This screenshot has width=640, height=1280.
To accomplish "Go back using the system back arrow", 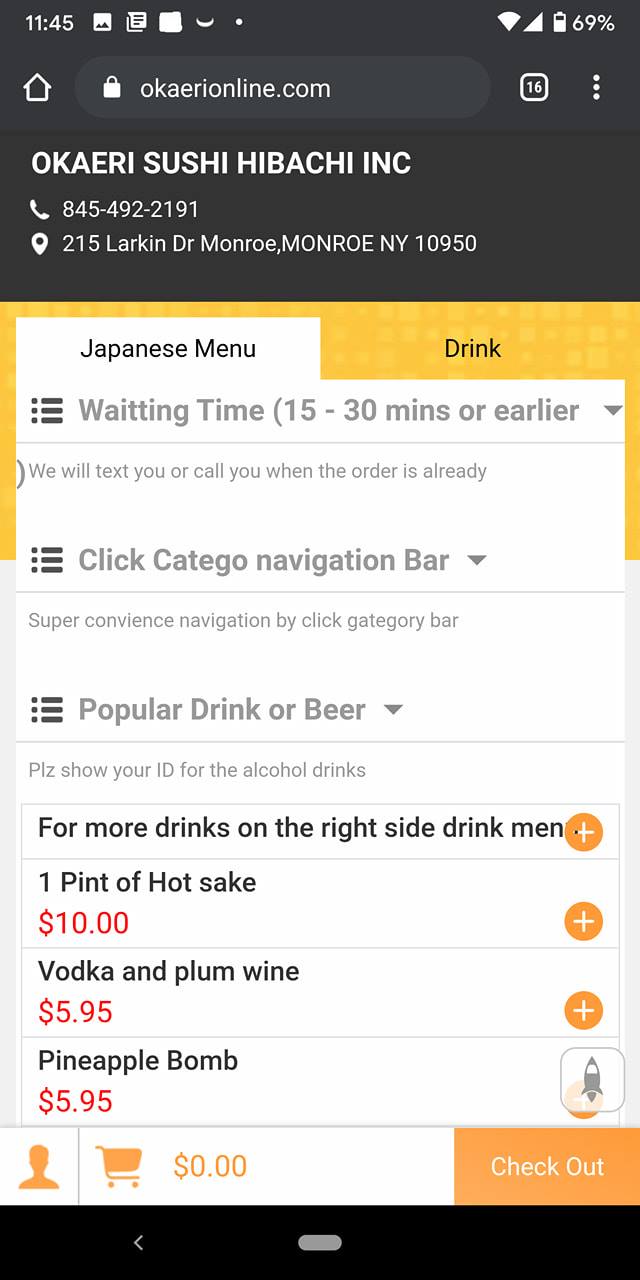I will click(138, 1242).
